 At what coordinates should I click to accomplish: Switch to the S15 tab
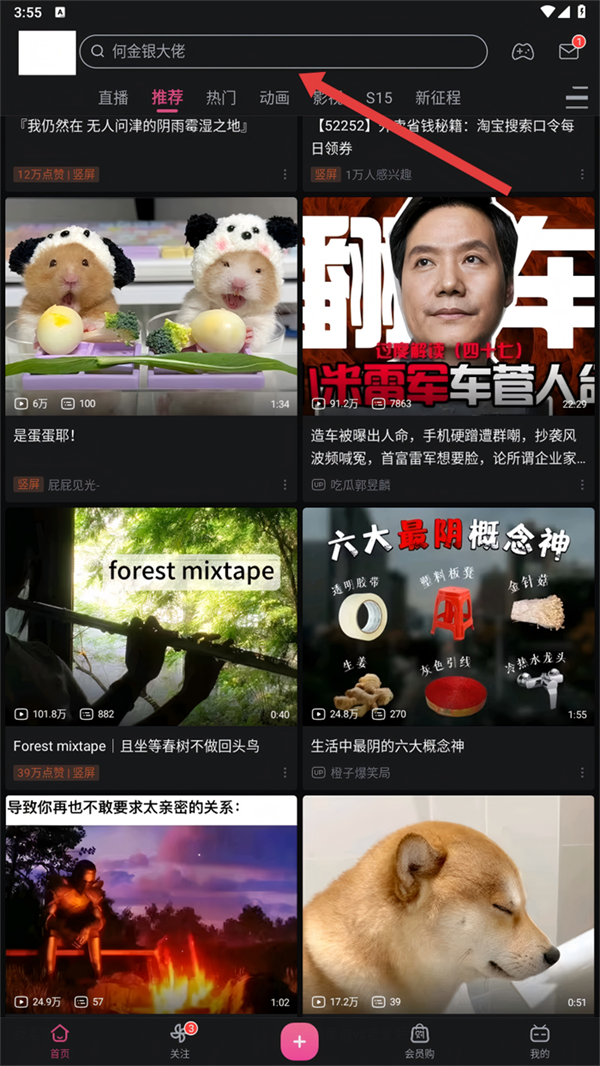379,98
